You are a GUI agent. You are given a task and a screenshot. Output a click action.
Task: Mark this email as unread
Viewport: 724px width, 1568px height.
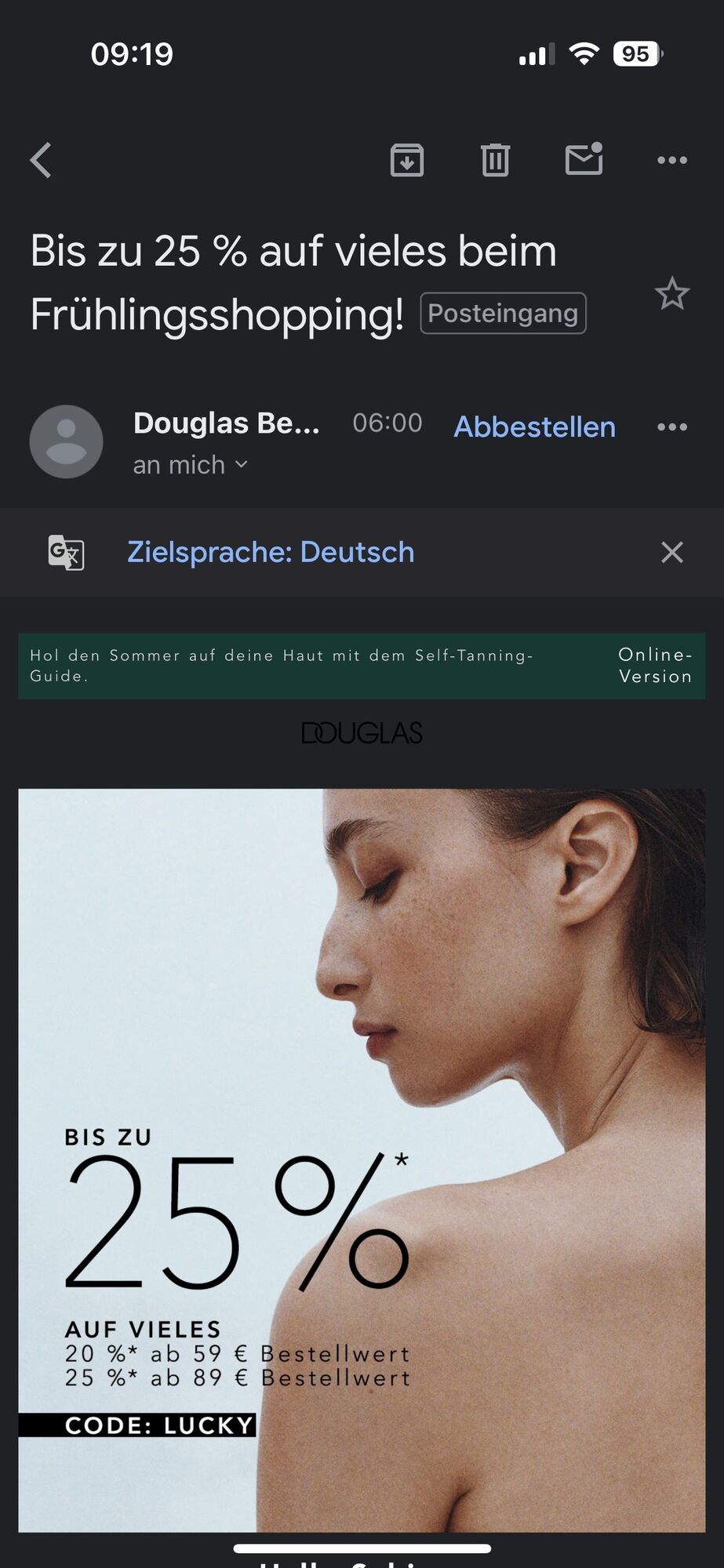pyautogui.click(x=584, y=159)
